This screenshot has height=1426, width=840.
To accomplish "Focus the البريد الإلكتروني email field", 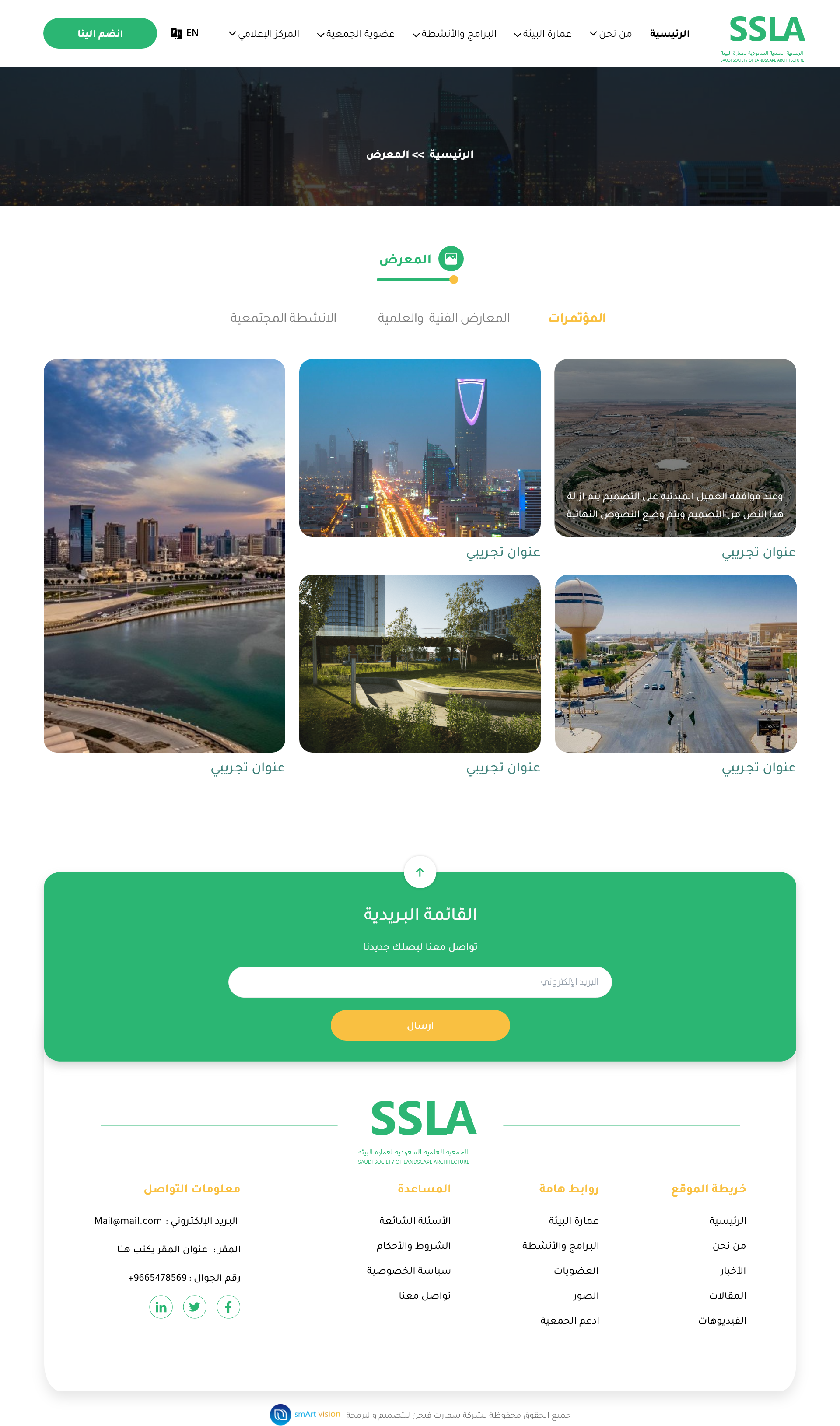I will coord(420,981).
